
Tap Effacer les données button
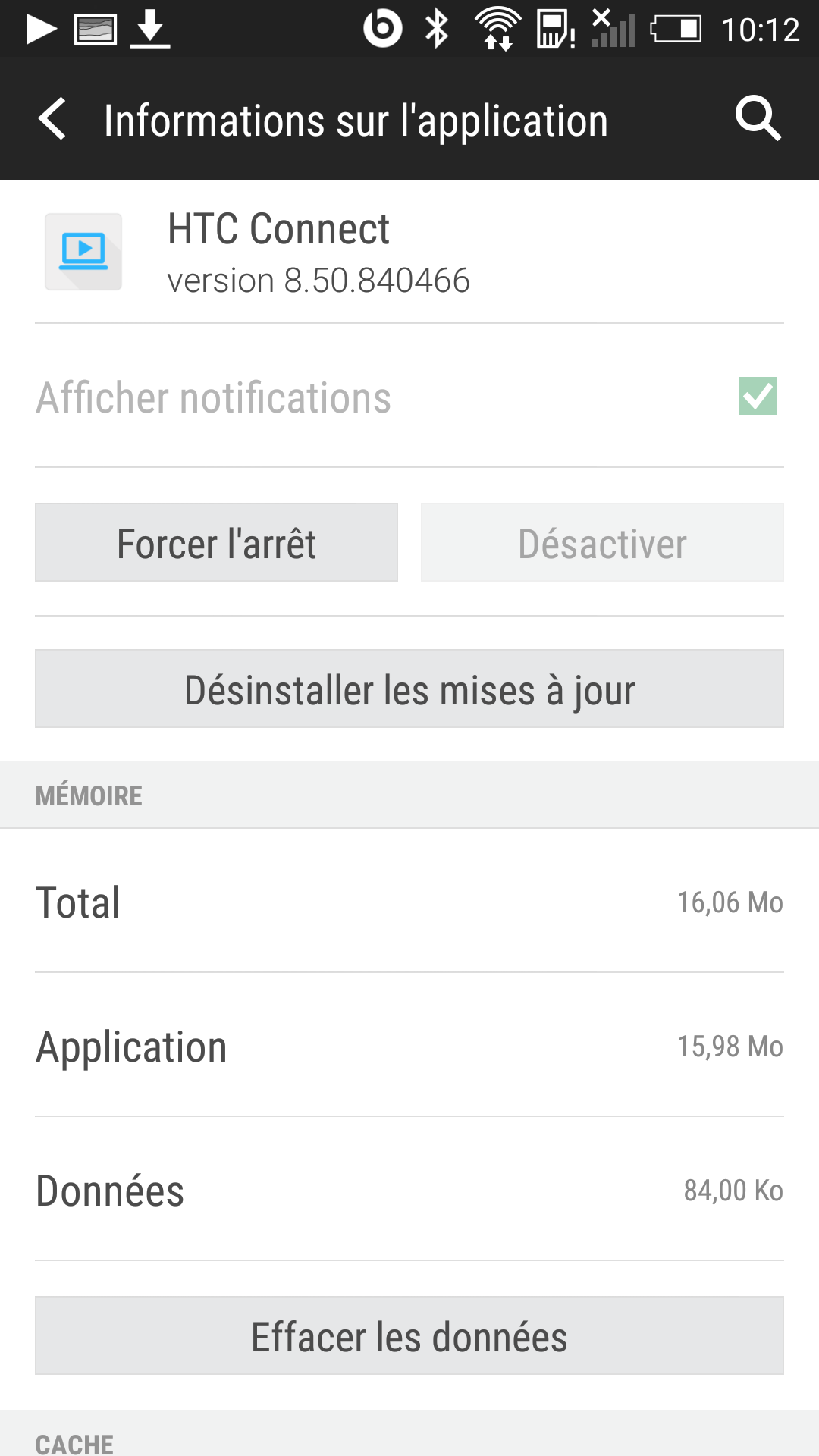pyautogui.click(x=409, y=1335)
